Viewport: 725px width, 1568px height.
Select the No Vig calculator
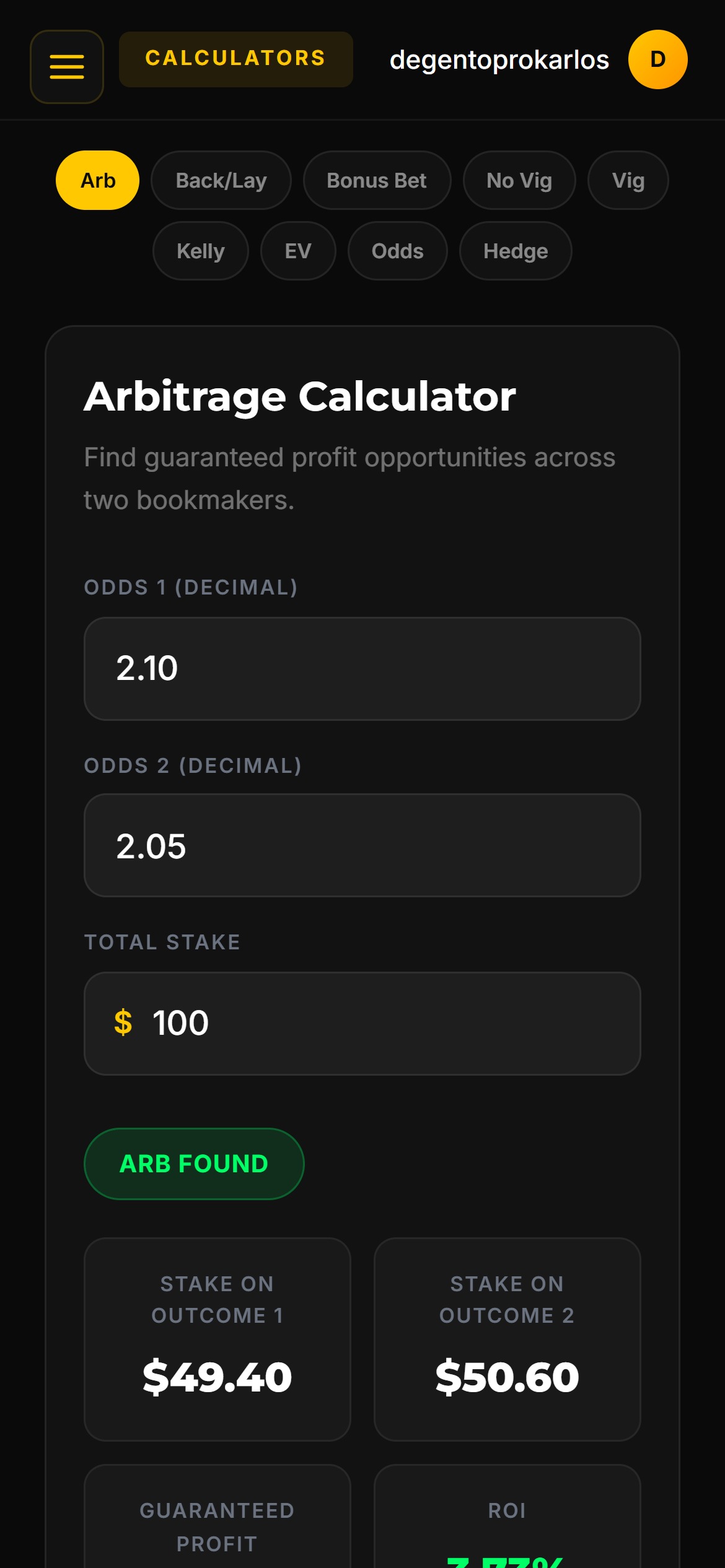(519, 180)
